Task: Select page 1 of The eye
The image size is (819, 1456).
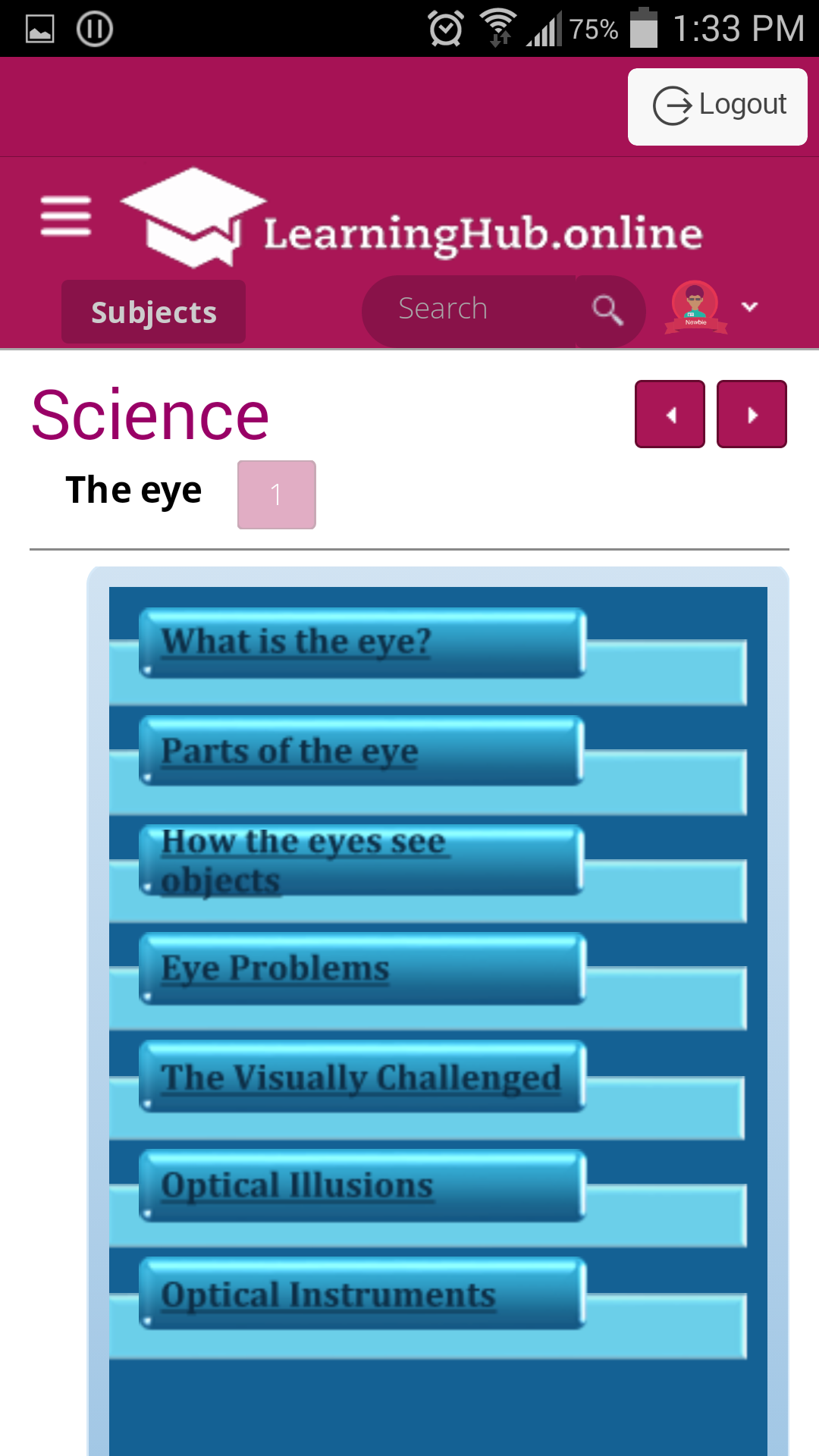Action: coord(276,494)
